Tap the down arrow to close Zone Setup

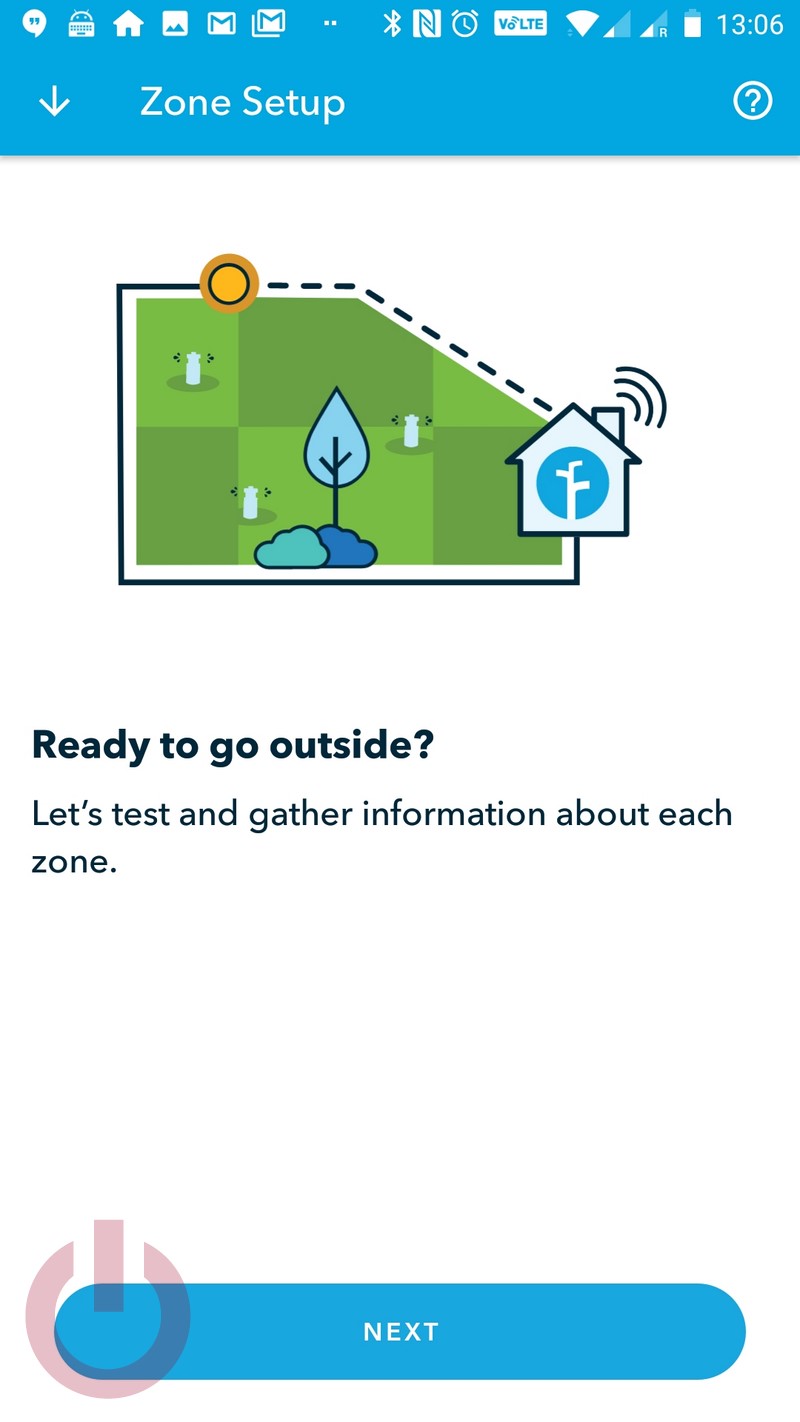pos(54,102)
